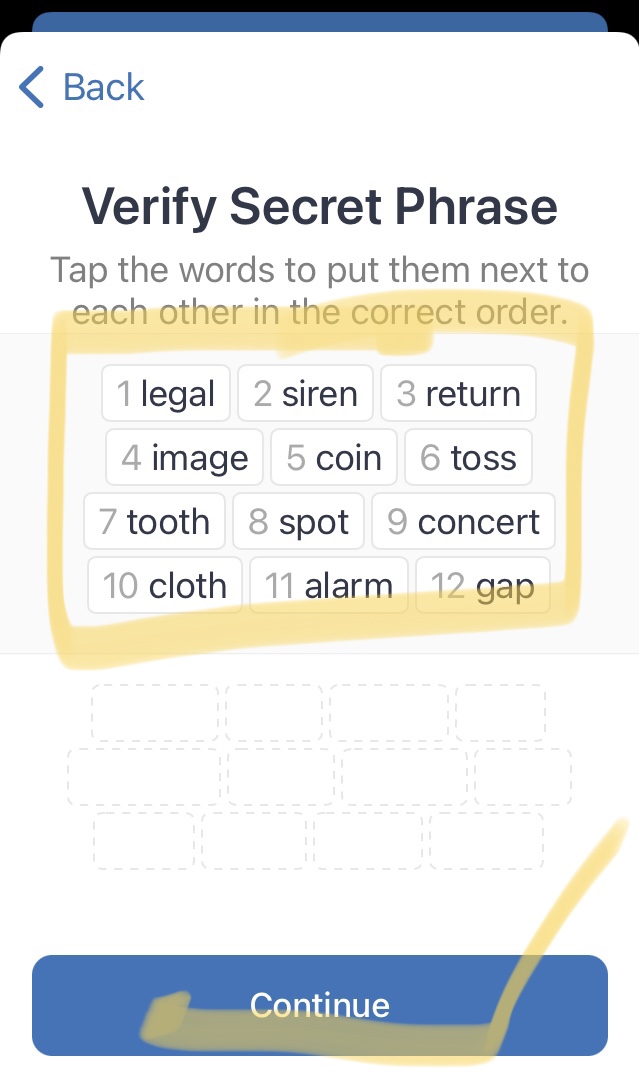
Task: Select the word alarm
Action: [x=329, y=585]
